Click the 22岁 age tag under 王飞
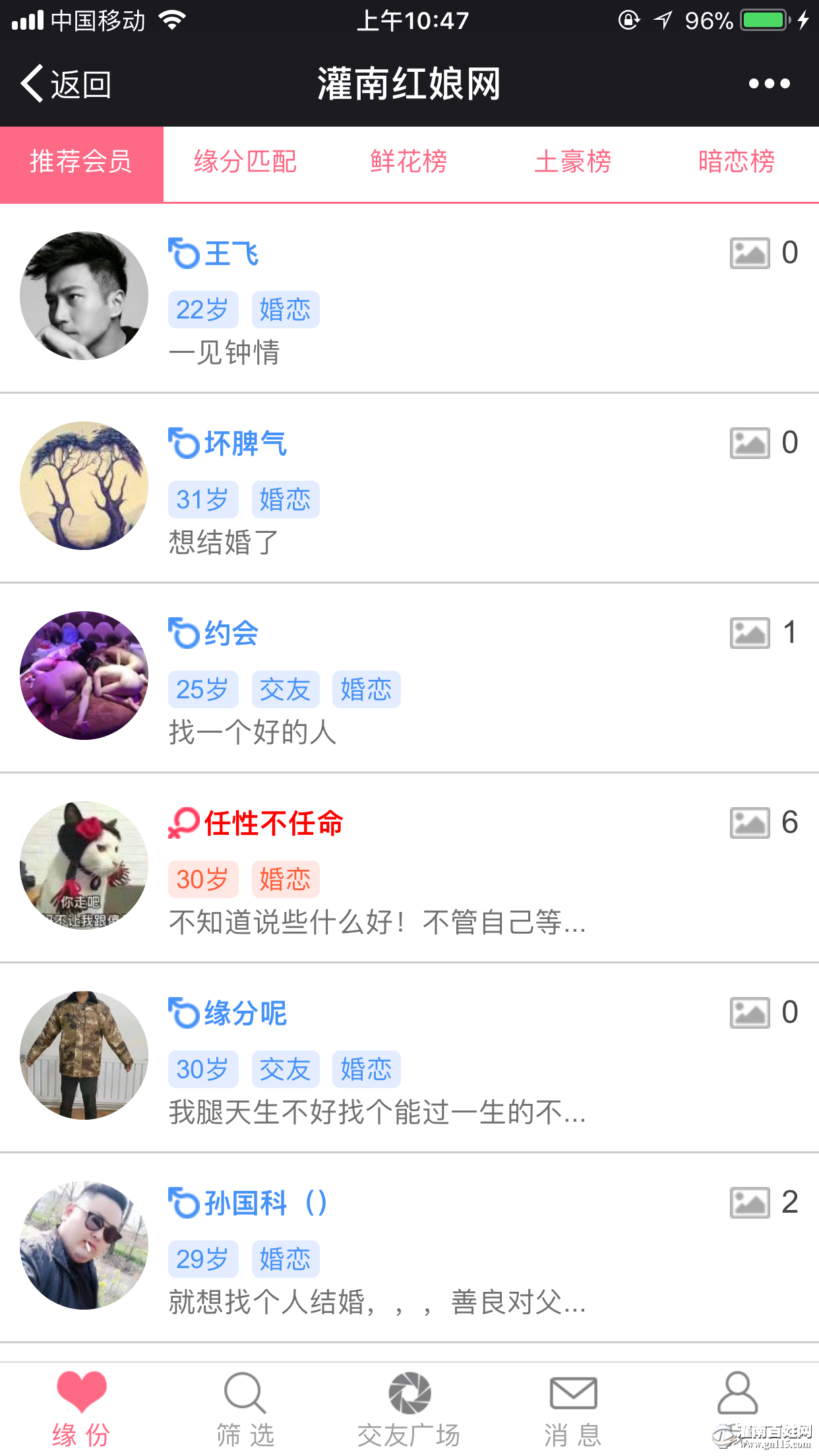The width and height of the screenshot is (819, 1456). point(202,309)
